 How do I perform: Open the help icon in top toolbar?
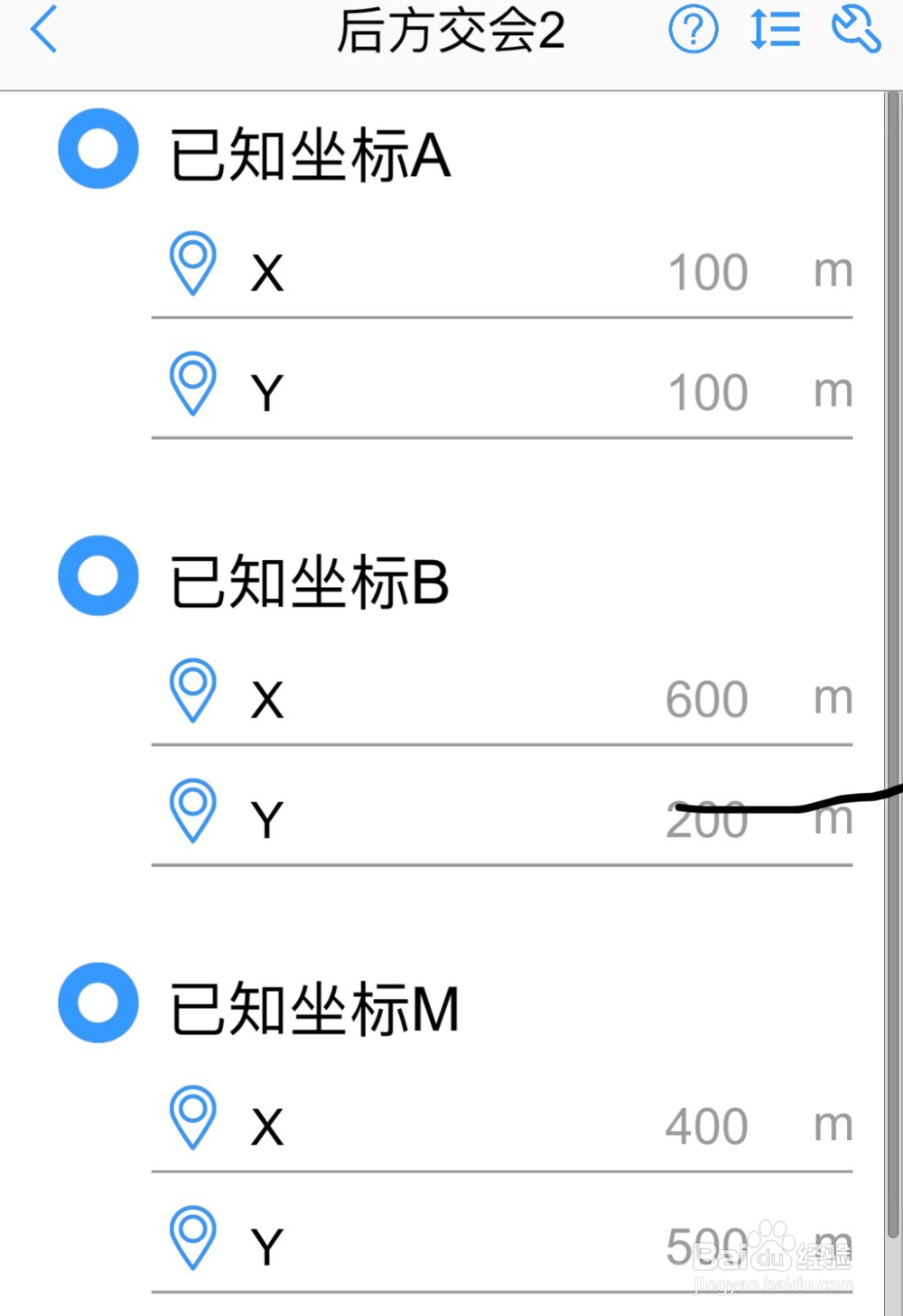tap(693, 29)
